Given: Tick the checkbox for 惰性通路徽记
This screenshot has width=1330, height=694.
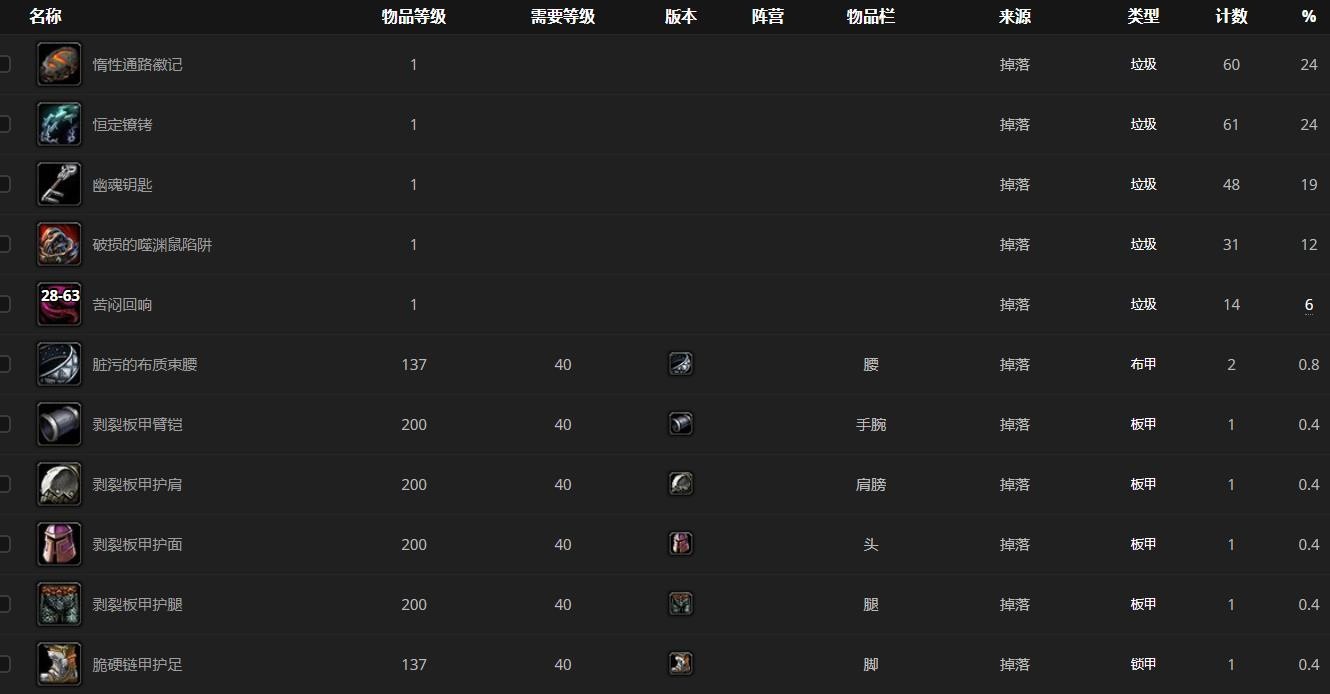Looking at the screenshot, I should (x=4, y=65).
